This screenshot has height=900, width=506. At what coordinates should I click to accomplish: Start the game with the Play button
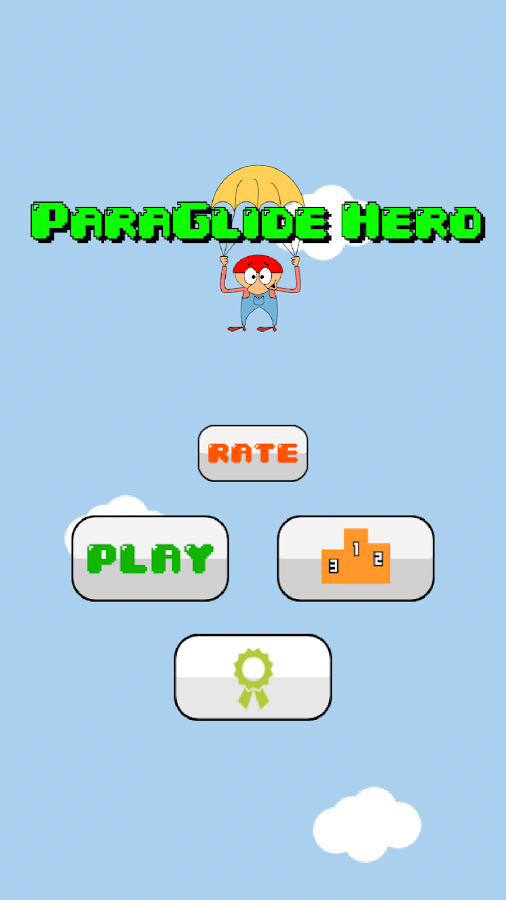tap(150, 558)
